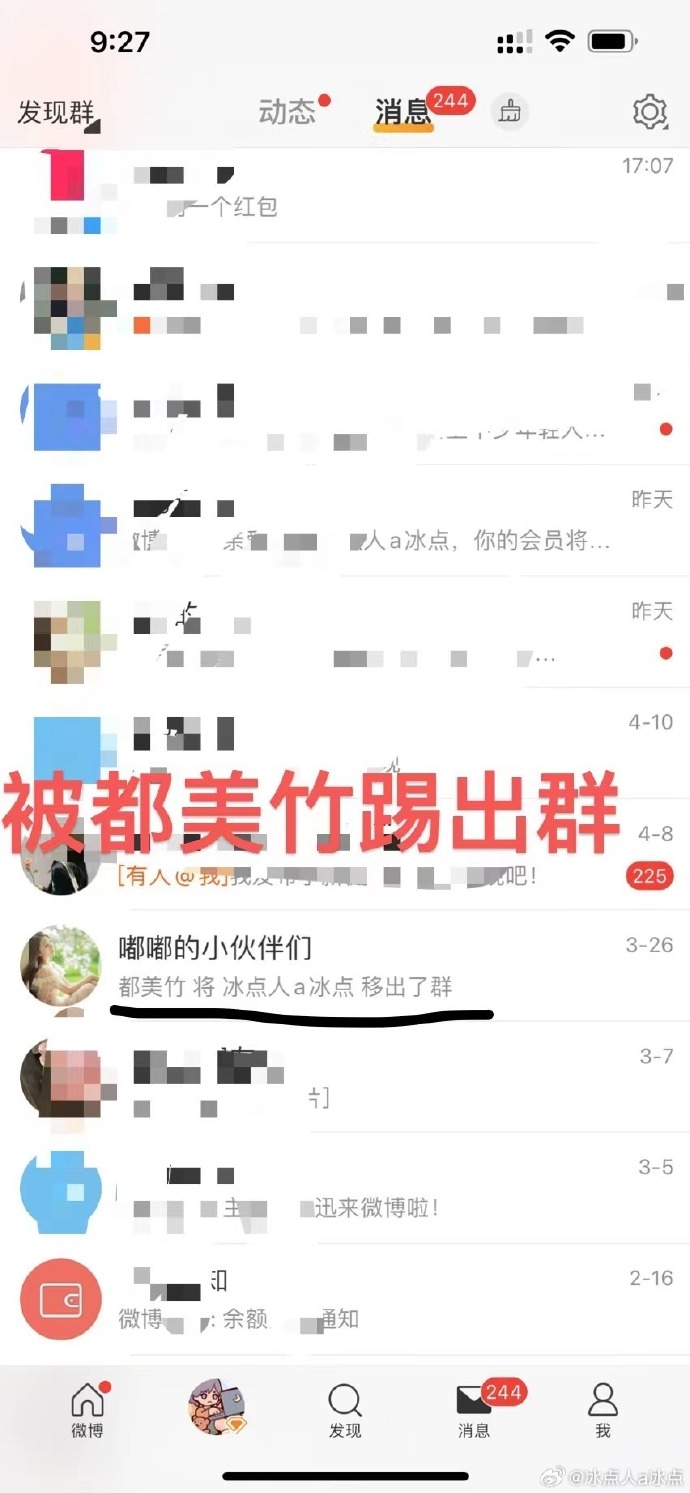Open the bottom 消息 tab
This screenshot has width=690, height=1493.
tap(474, 1410)
